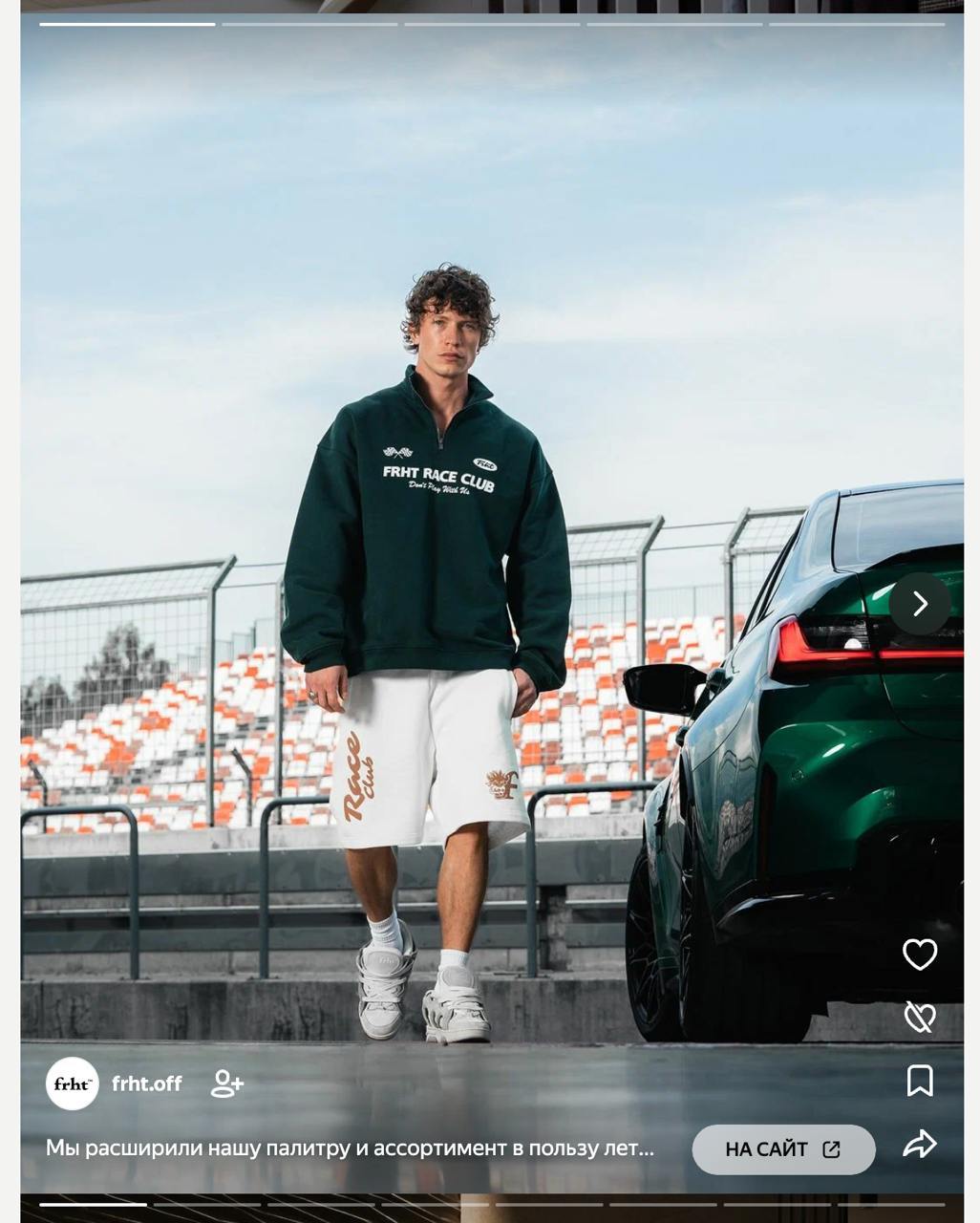Share this post

click(920, 1144)
